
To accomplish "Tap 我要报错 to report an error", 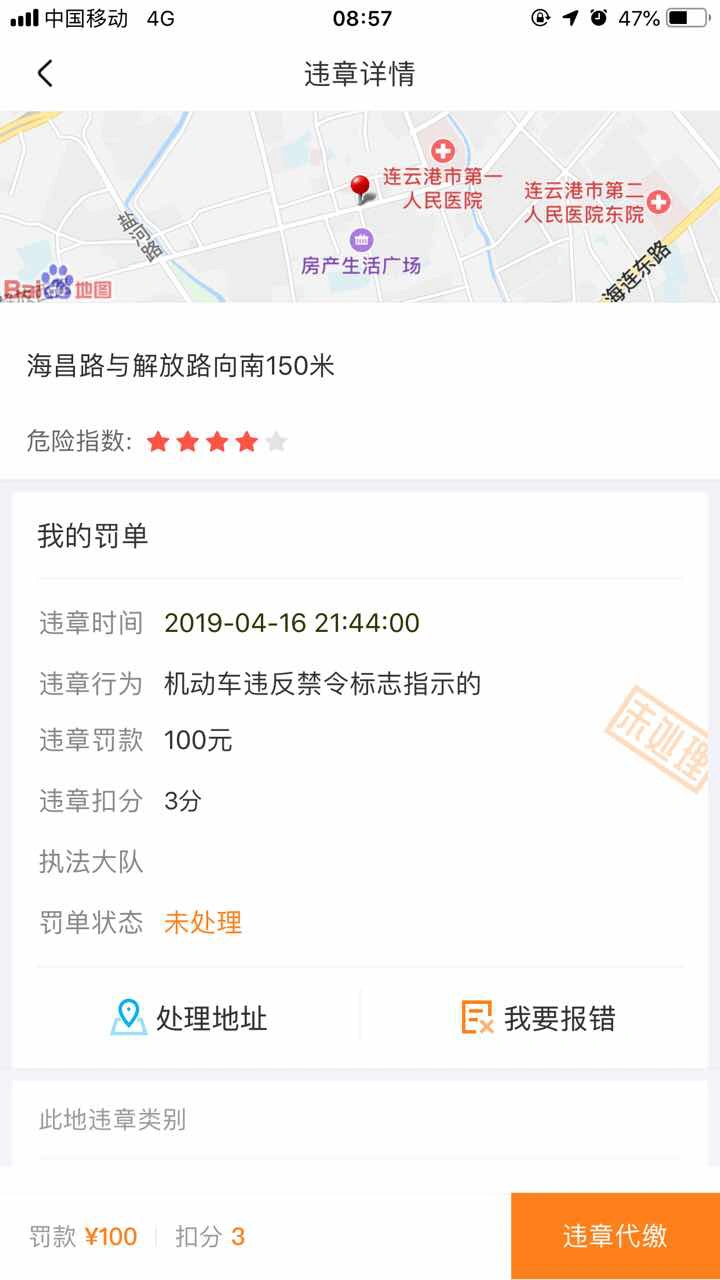I will 538,1018.
